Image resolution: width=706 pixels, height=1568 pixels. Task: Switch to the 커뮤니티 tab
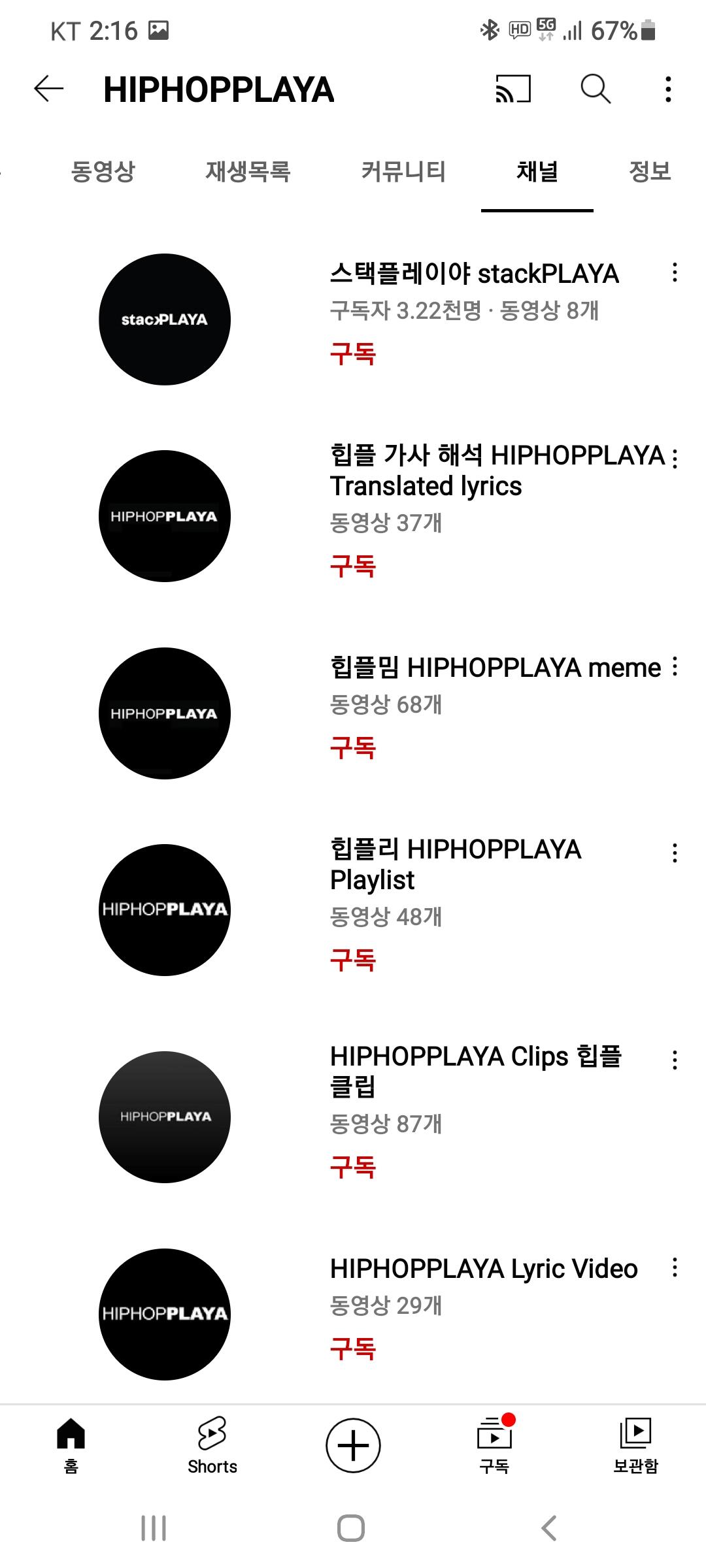click(x=403, y=171)
